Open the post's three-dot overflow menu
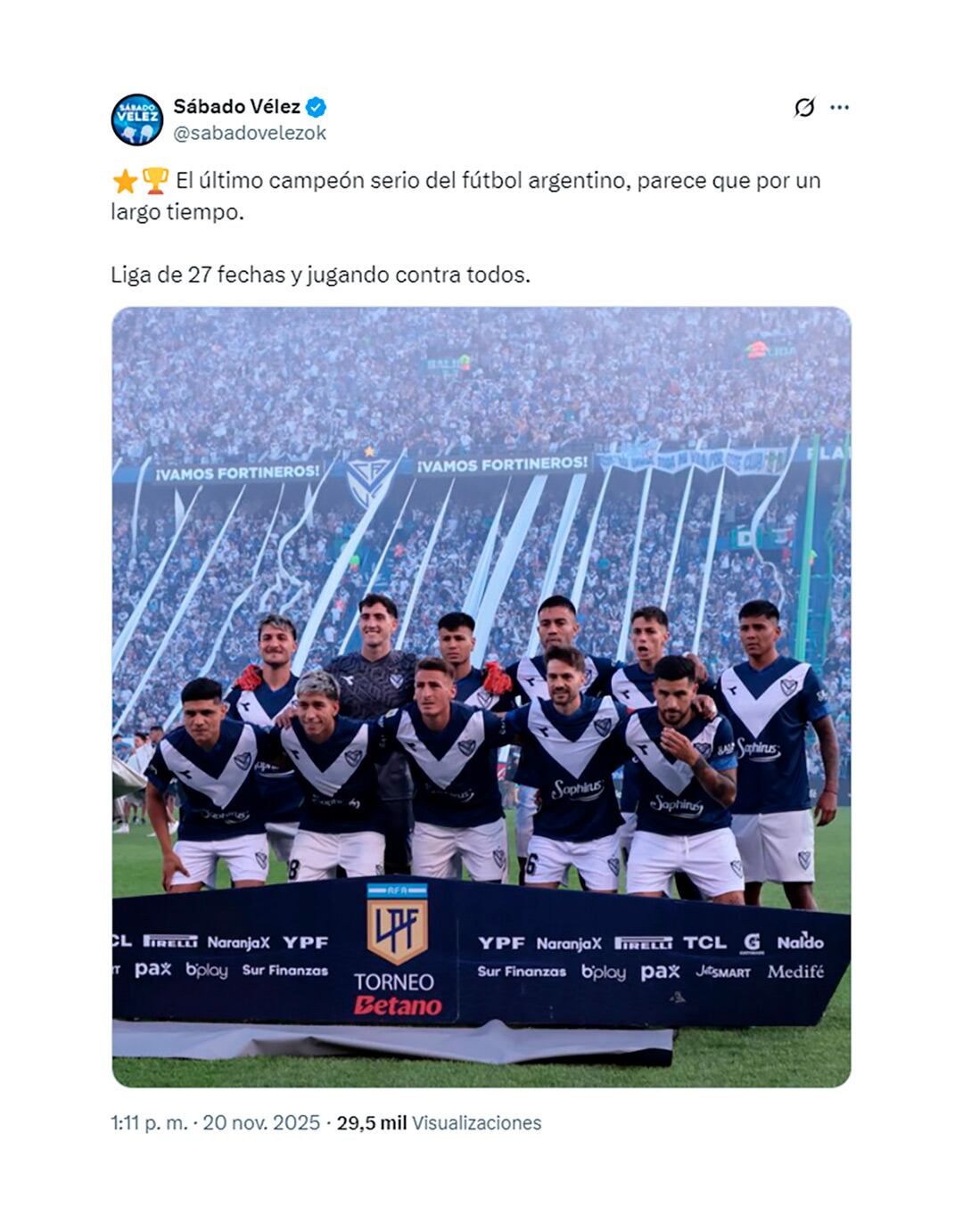The height and width of the screenshot is (1232, 963). tap(839, 108)
